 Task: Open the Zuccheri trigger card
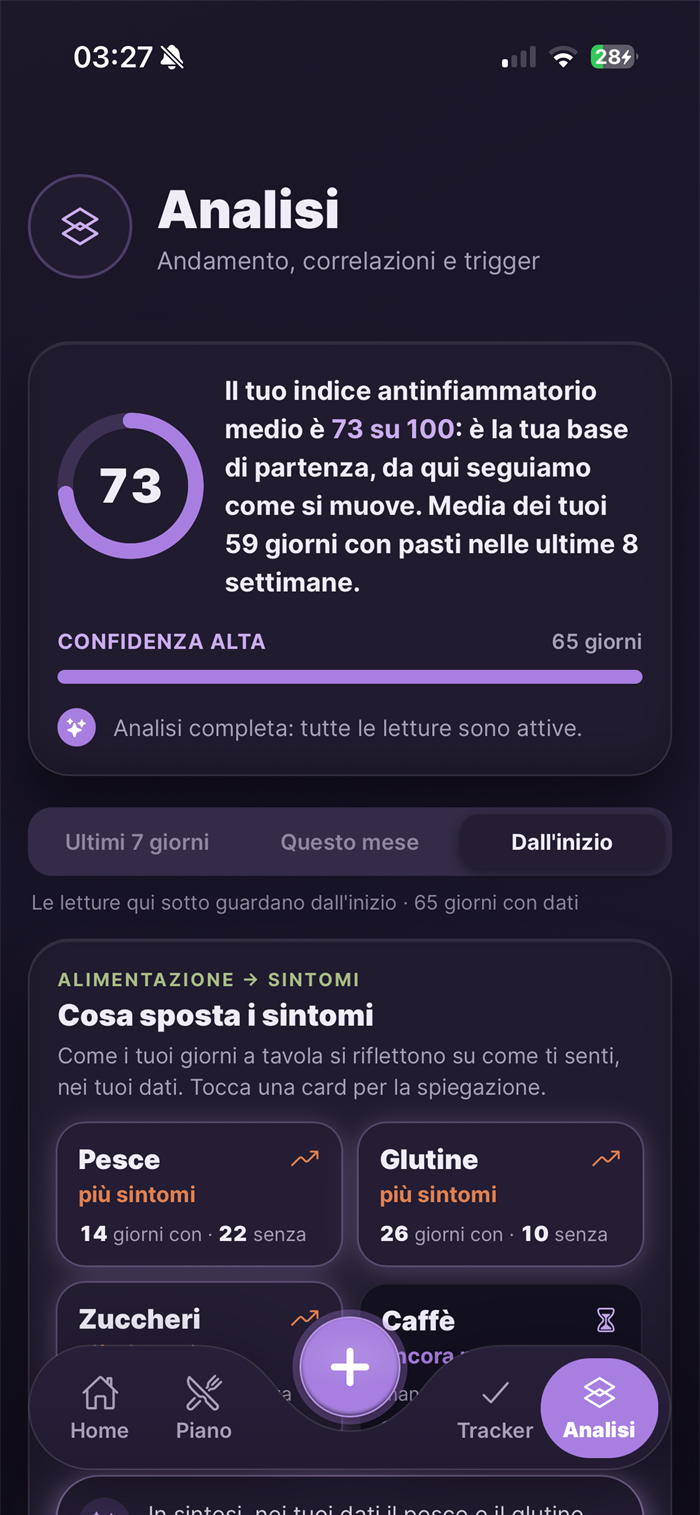tap(200, 1316)
